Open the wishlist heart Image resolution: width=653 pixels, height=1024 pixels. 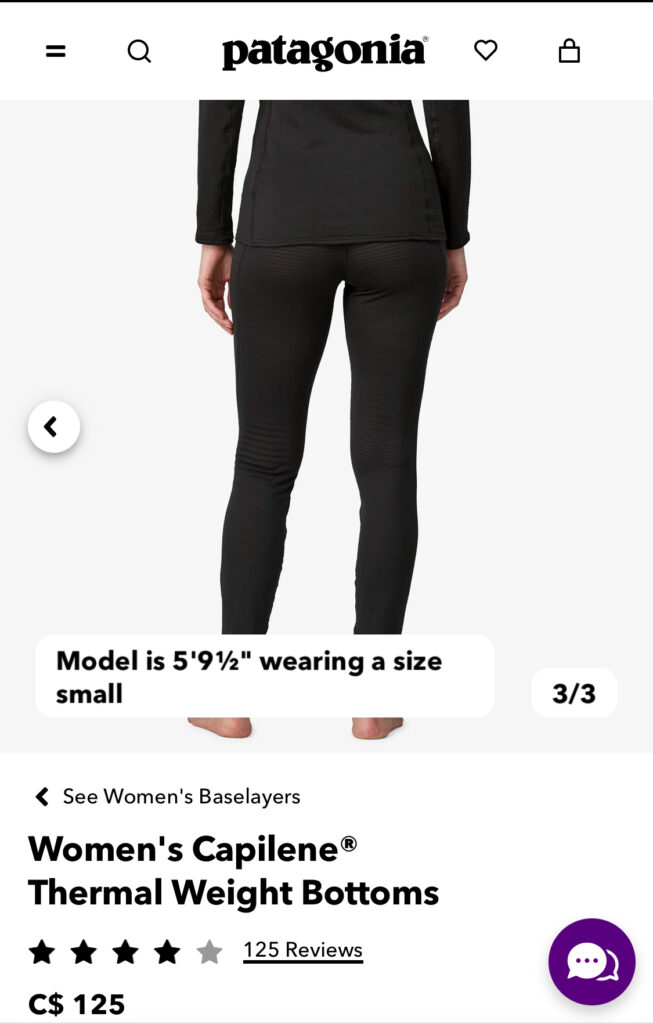pyautogui.click(x=486, y=50)
